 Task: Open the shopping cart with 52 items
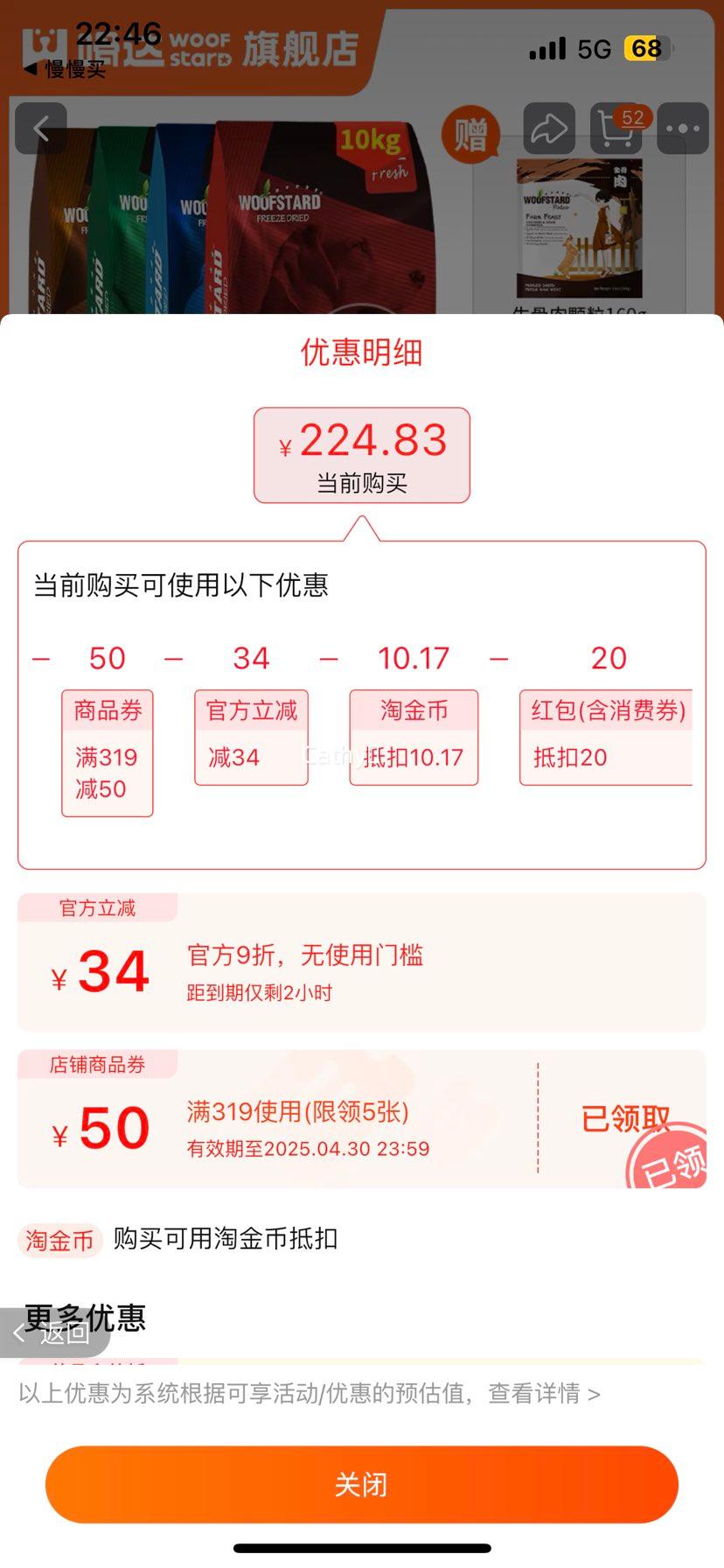616,129
